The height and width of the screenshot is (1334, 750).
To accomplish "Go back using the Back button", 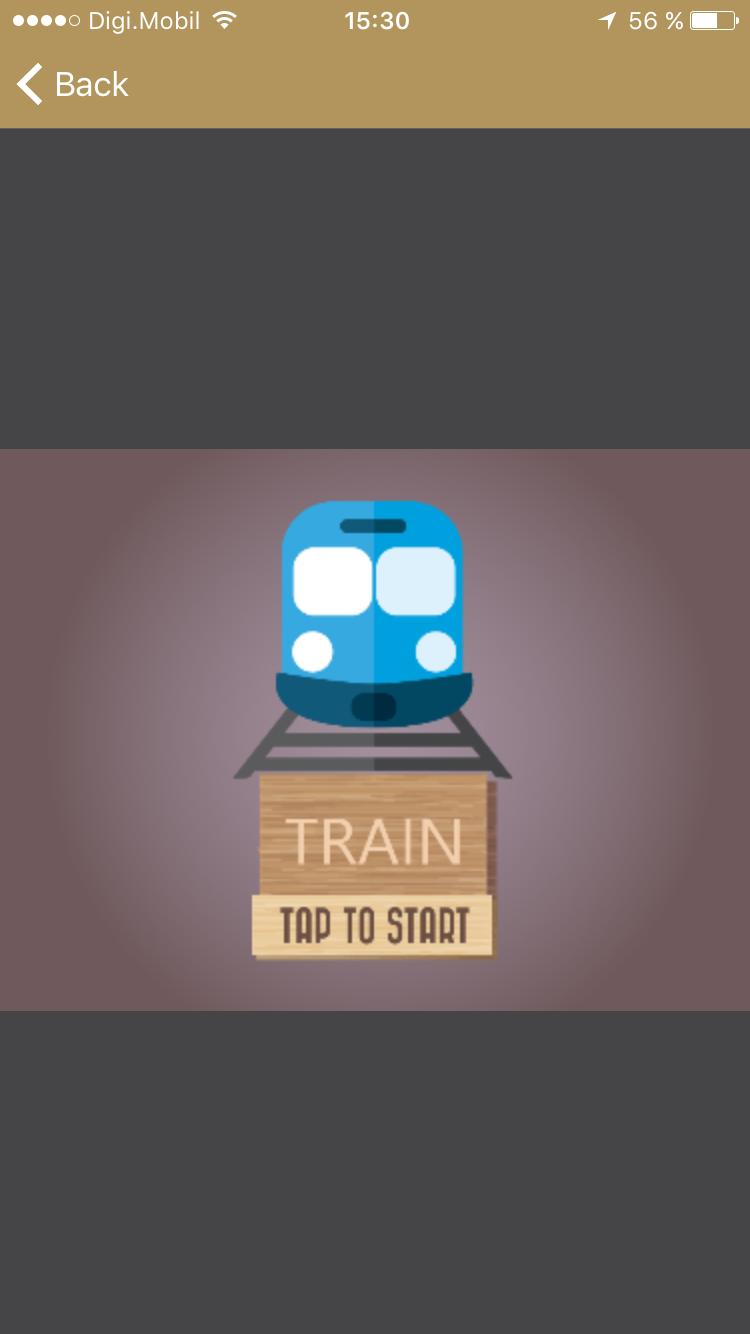I will 73,85.
